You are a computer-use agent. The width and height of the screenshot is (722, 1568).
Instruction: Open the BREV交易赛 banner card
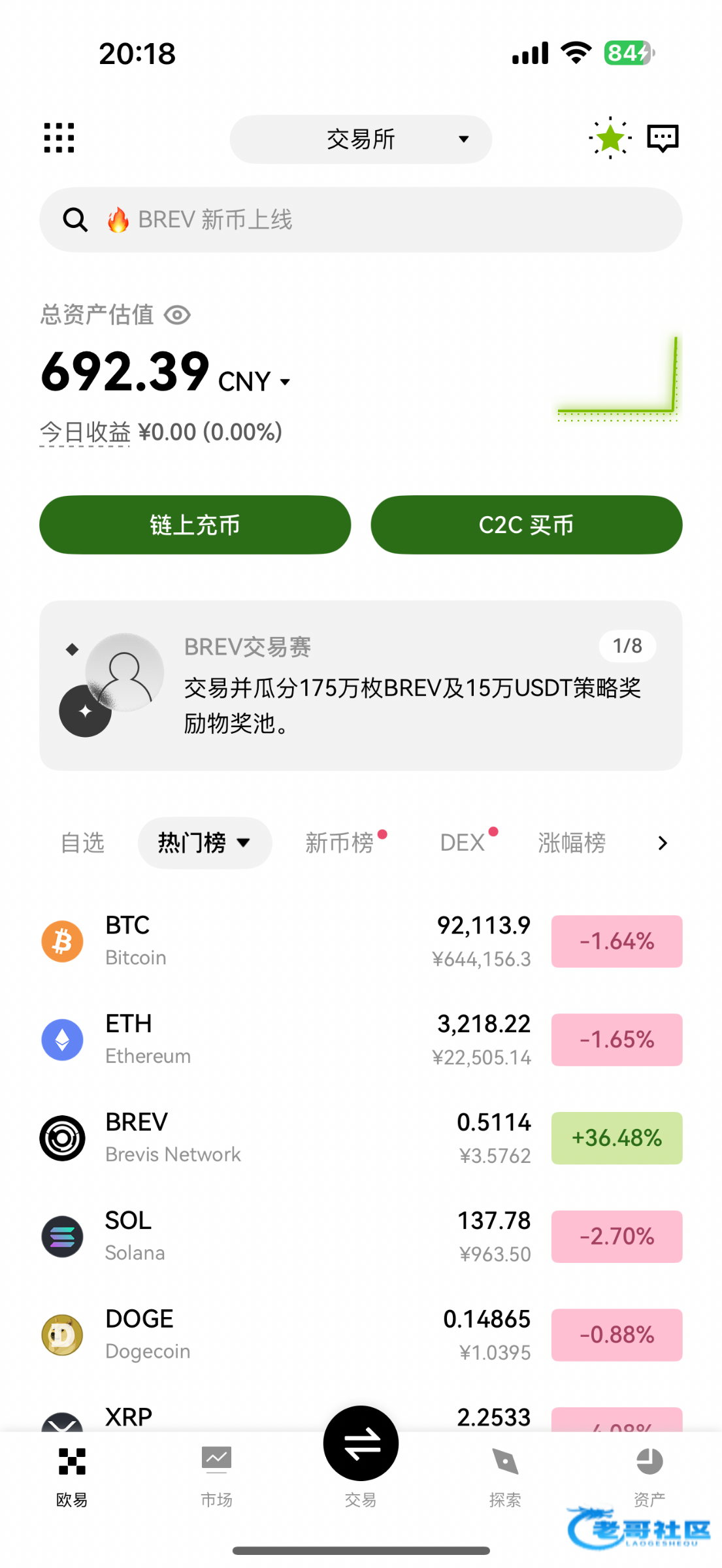(x=361, y=685)
